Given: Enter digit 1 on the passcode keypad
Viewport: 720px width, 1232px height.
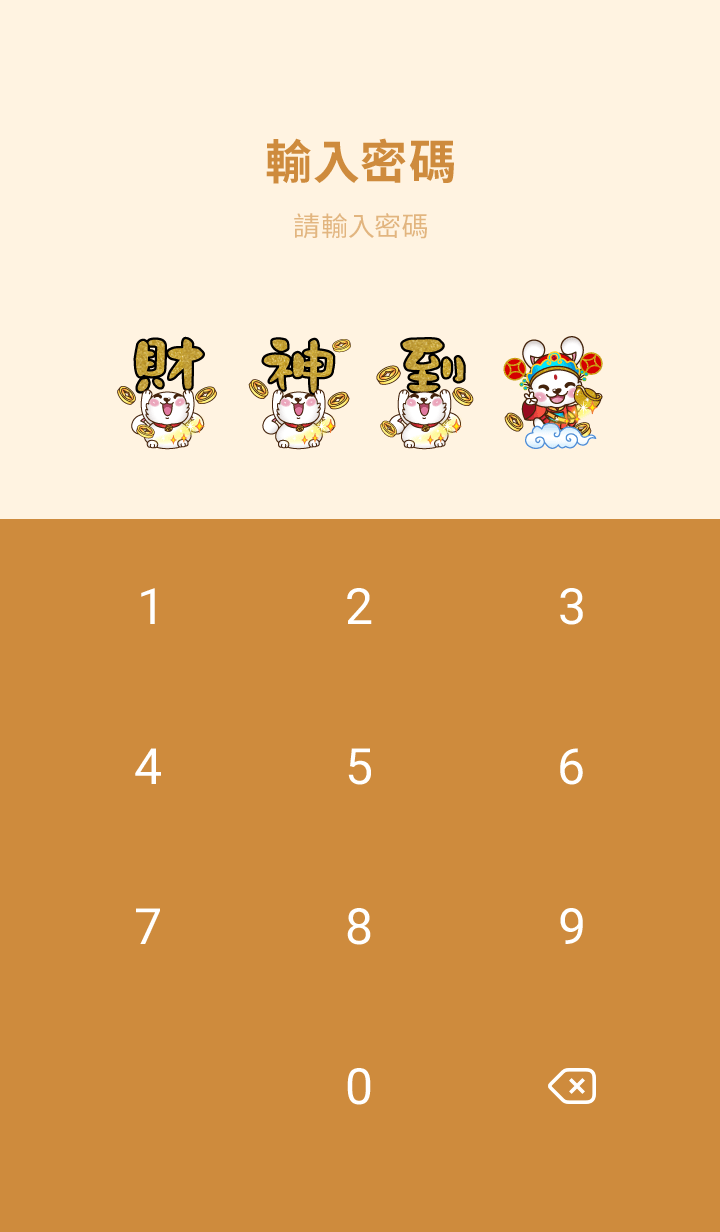Looking at the screenshot, I should (x=149, y=607).
